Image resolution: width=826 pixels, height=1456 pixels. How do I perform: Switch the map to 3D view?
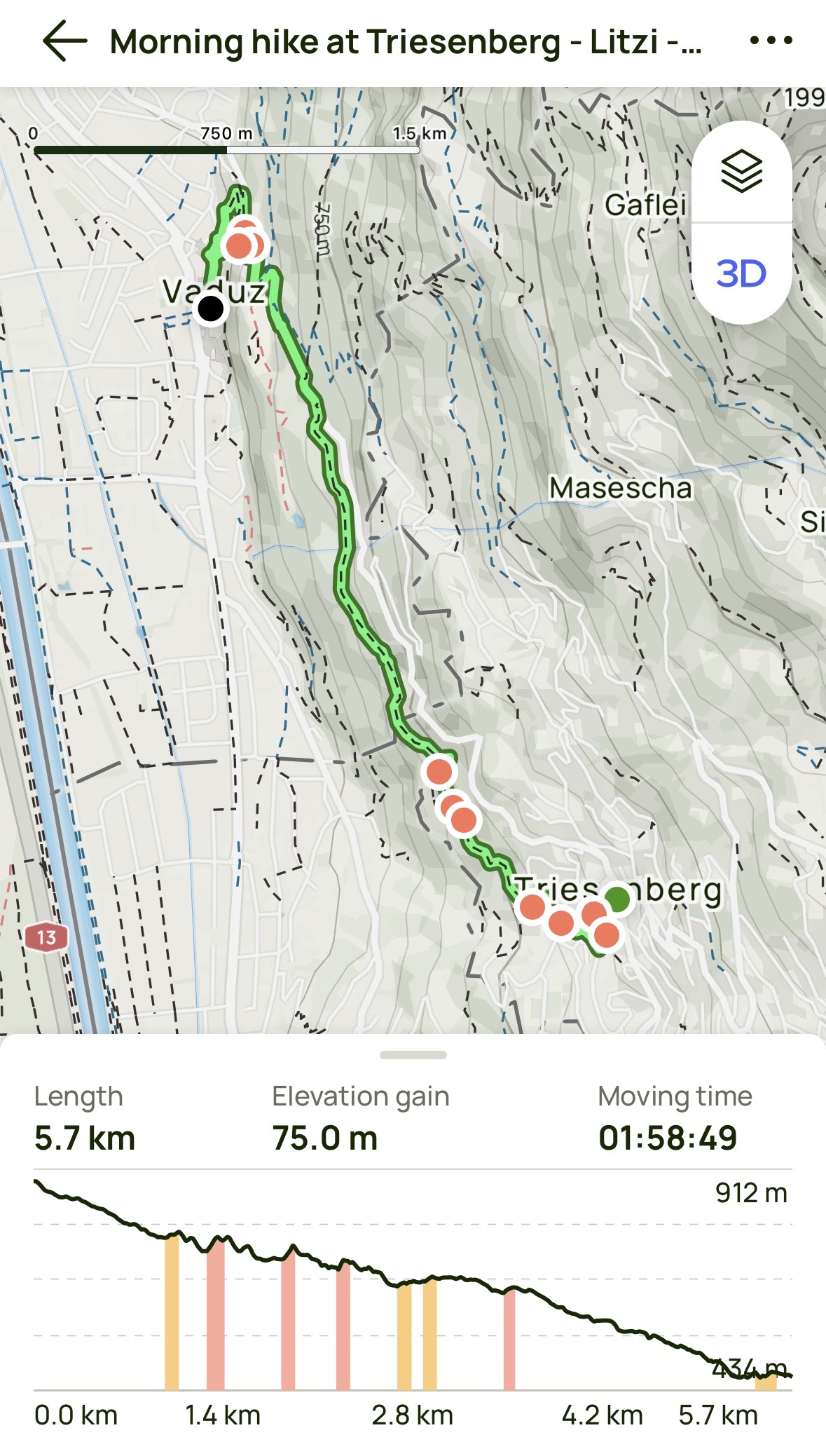pyautogui.click(x=741, y=273)
